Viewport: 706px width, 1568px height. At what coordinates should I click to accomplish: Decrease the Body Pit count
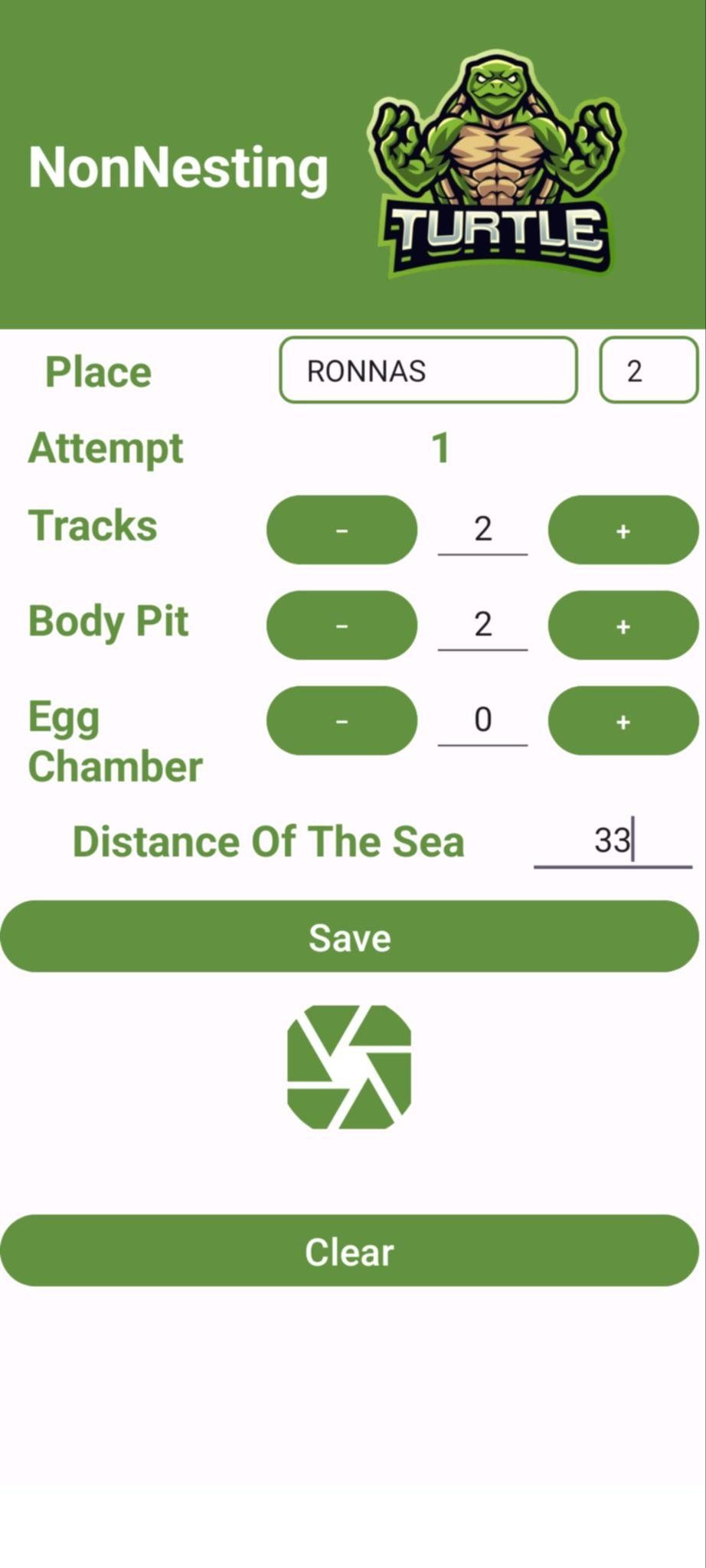[x=342, y=626]
